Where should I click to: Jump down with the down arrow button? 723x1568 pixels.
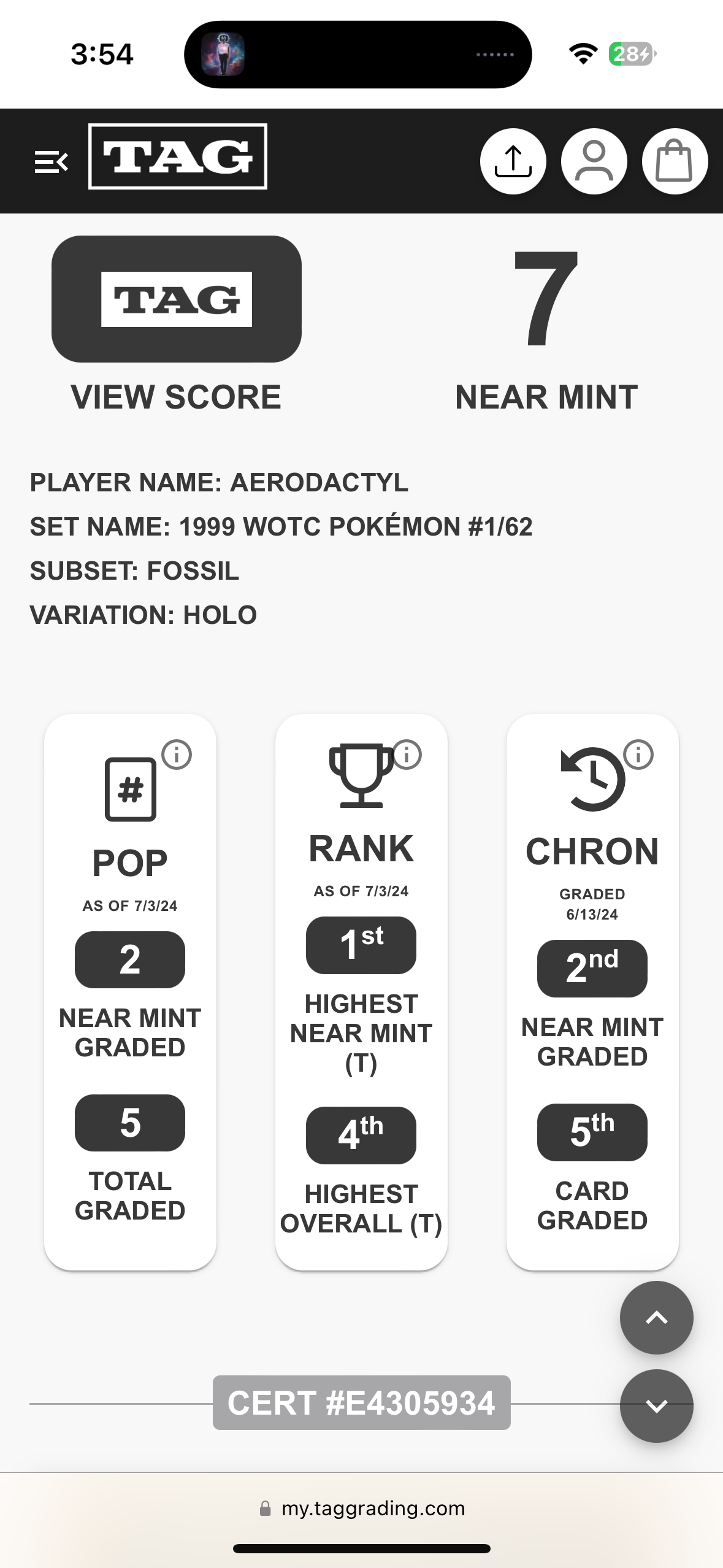click(x=656, y=1406)
